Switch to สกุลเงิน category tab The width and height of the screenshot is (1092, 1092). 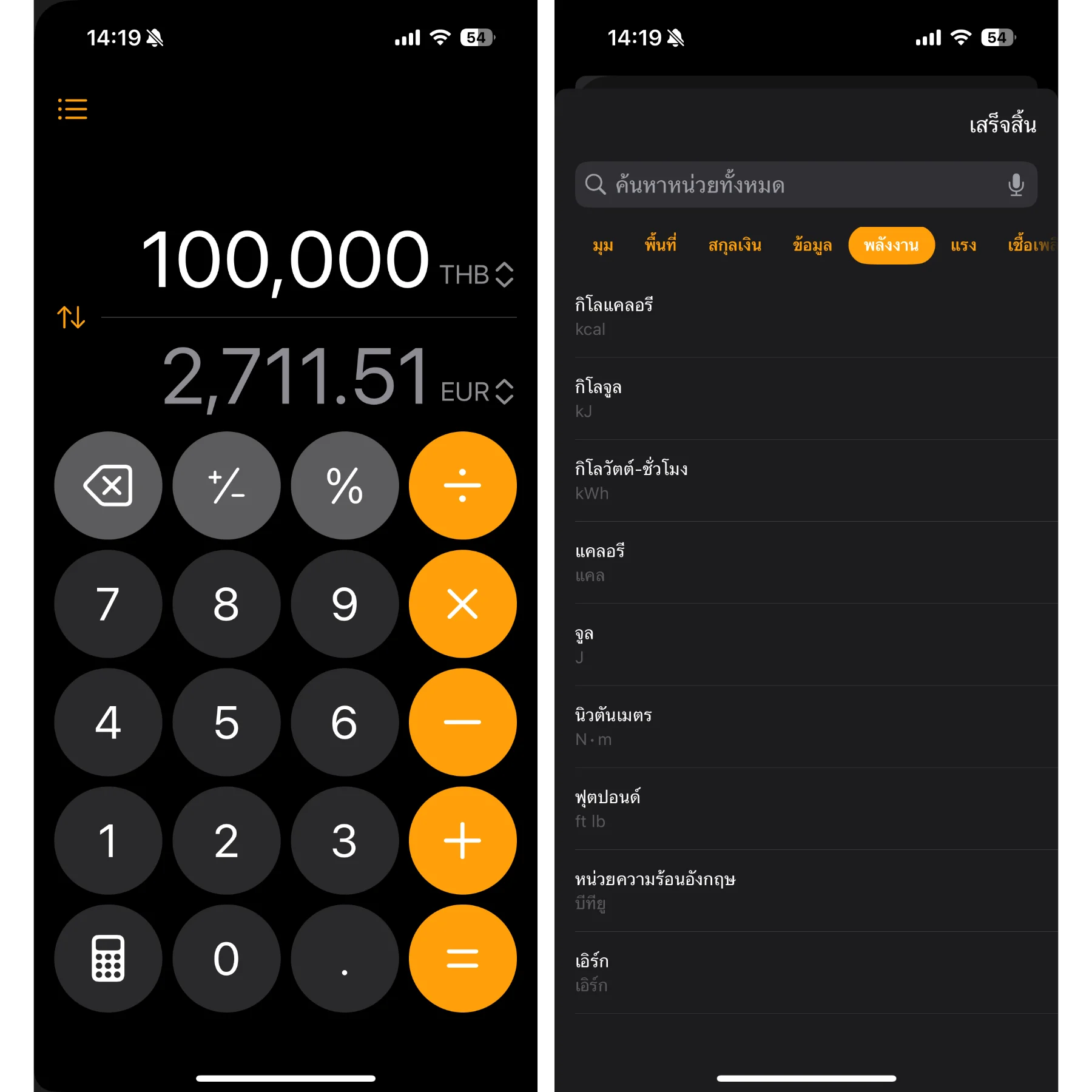pos(735,246)
